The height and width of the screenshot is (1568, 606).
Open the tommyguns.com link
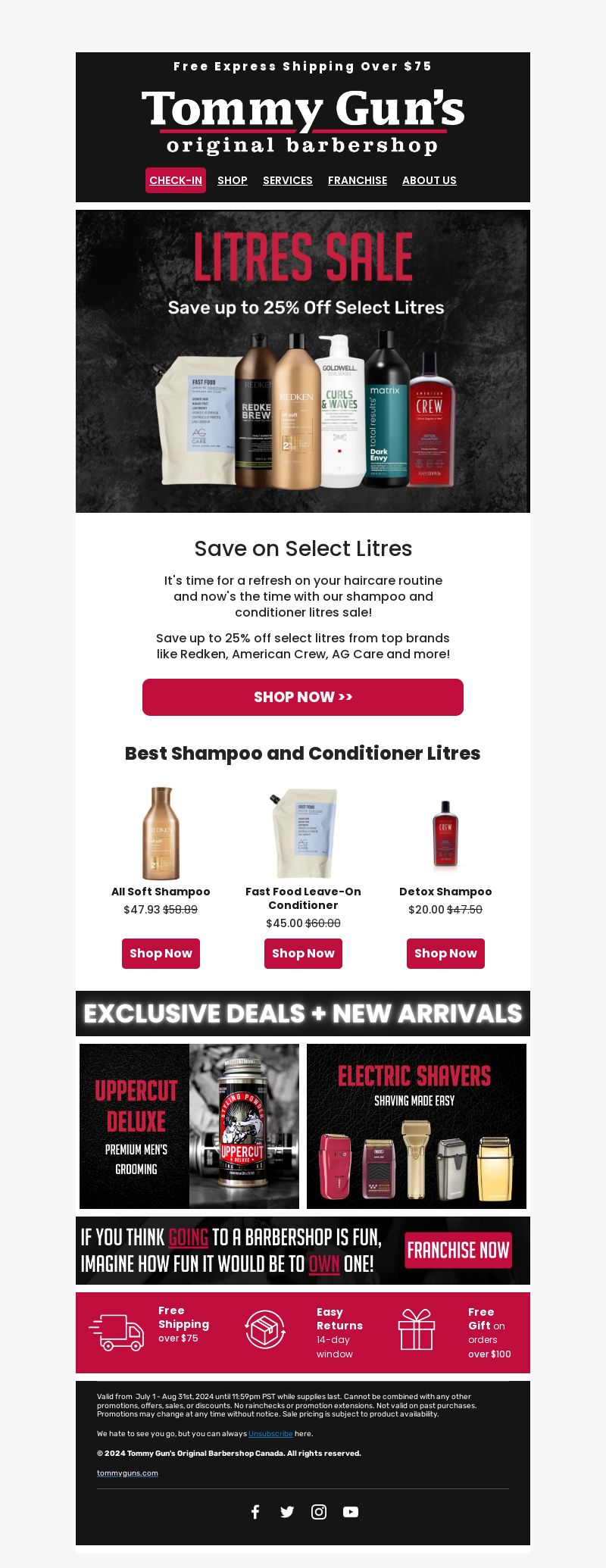coord(127,1473)
